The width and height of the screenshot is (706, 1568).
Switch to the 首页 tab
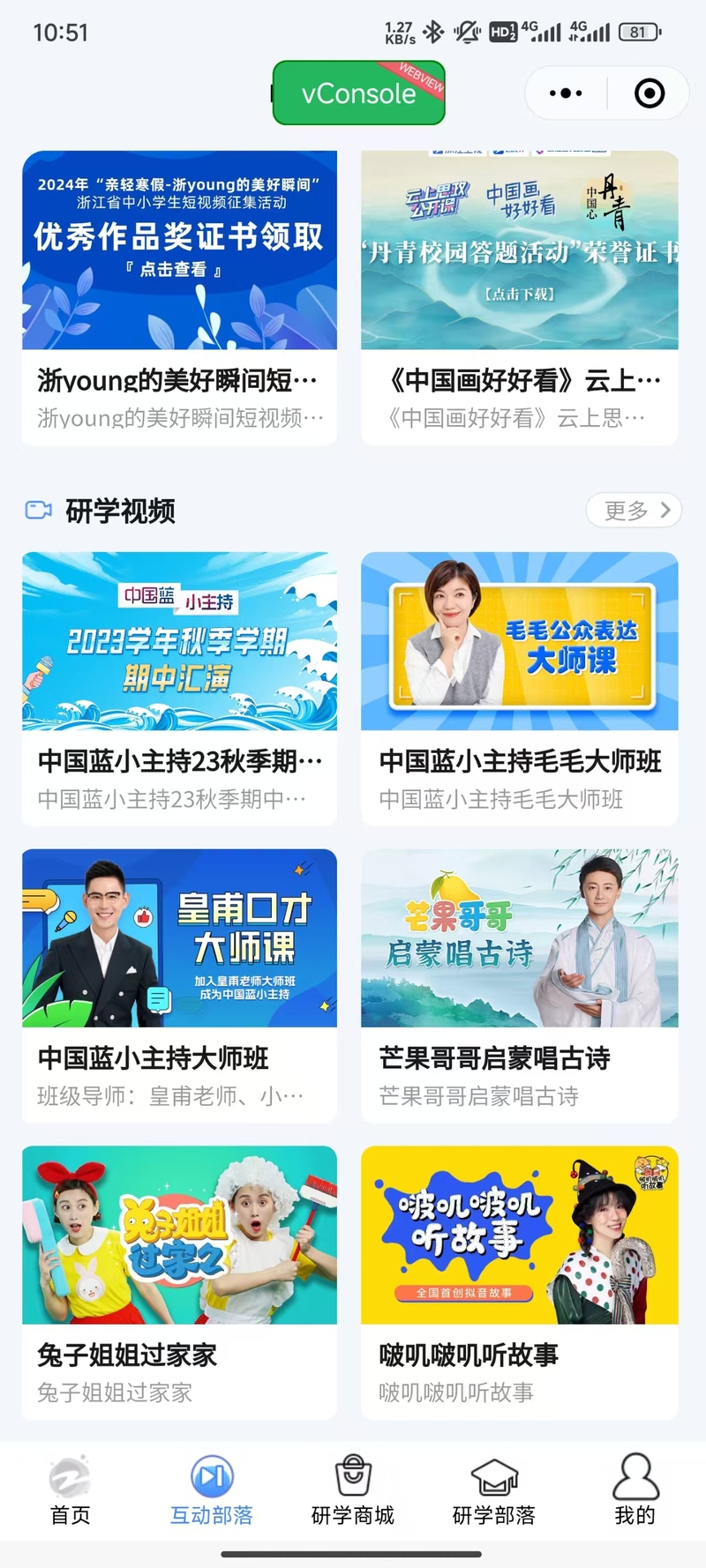click(x=71, y=1491)
